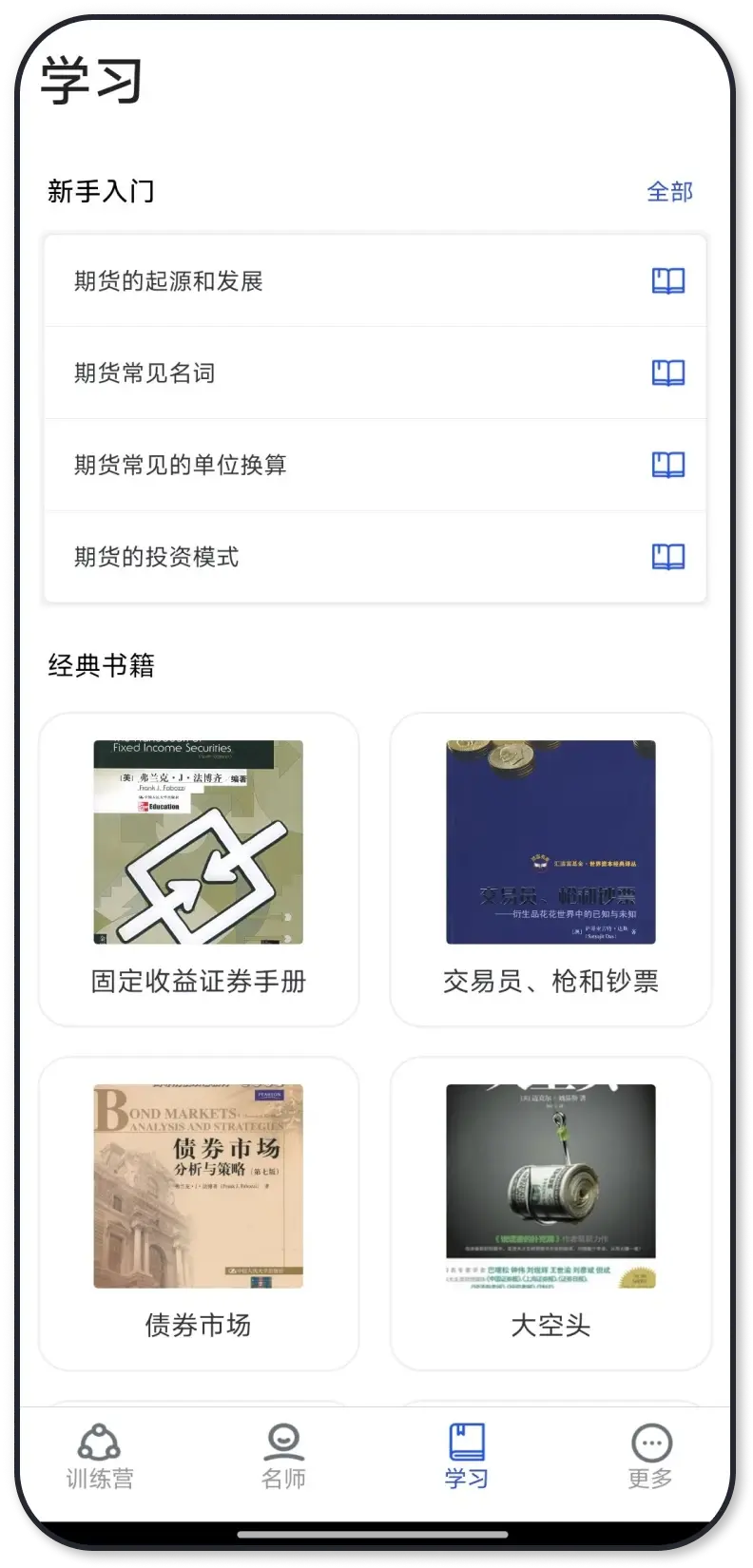753x1568 pixels.
Task: Select the book icon for 期货常见的单位换算
Action: (x=667, y=466)
